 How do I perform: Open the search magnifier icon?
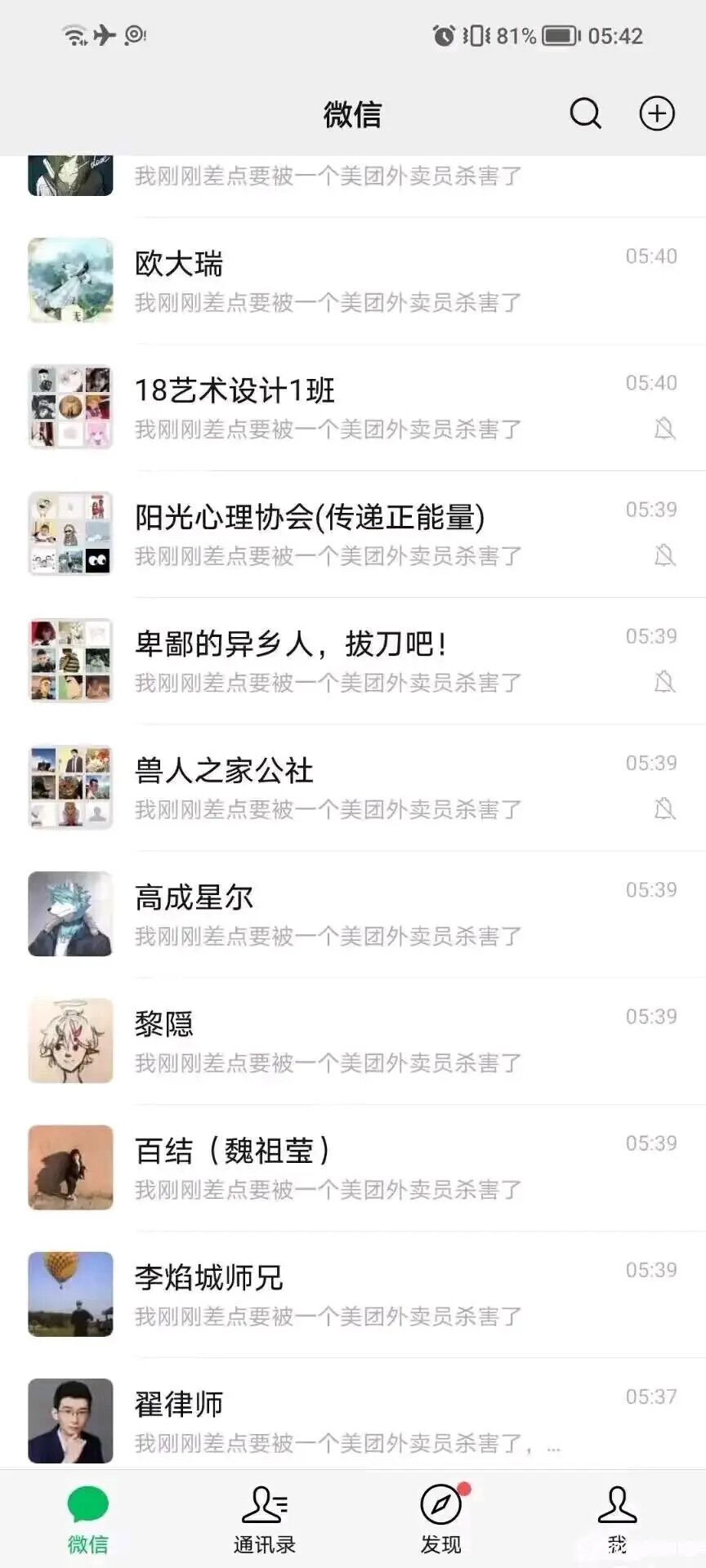(x=585, y=114)
